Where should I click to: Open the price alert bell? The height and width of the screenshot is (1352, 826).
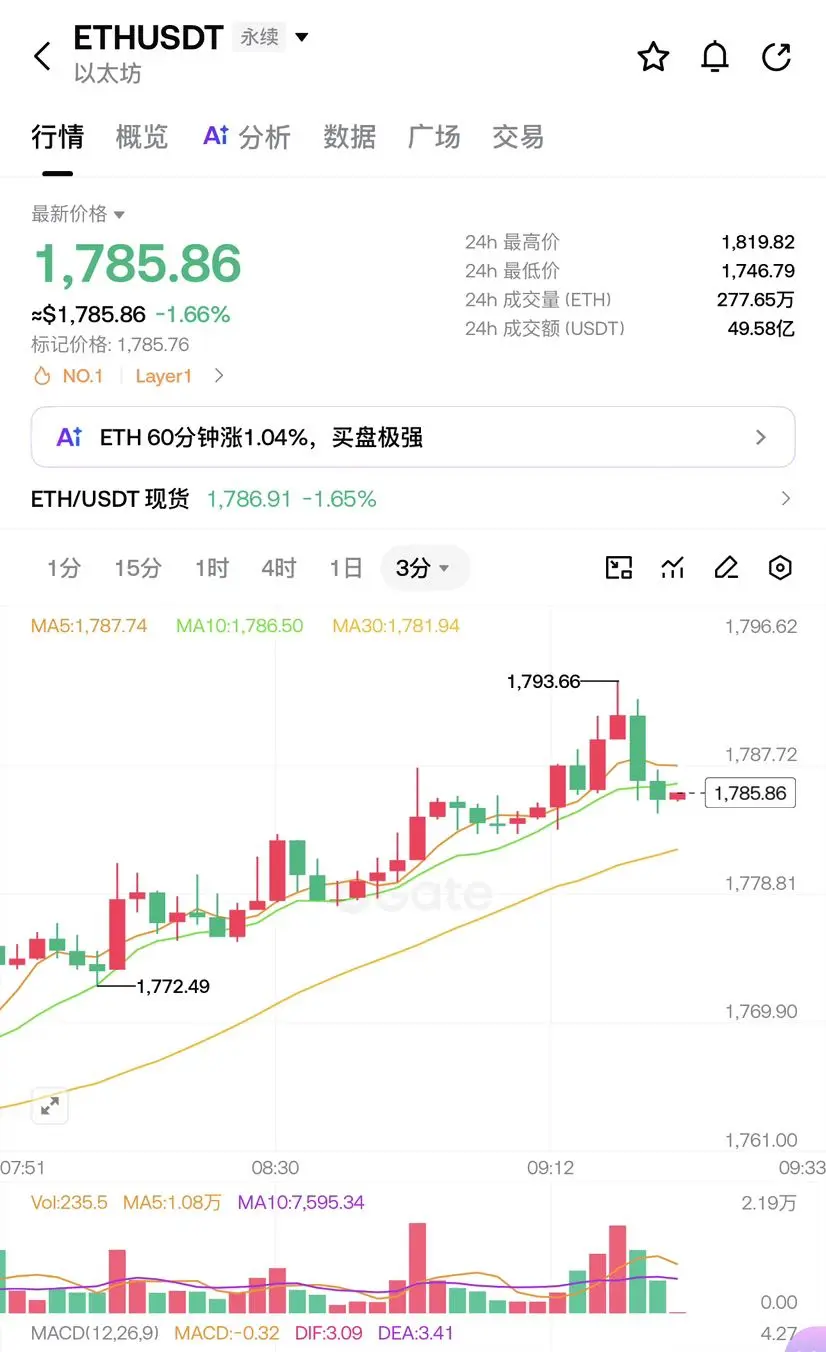click(x=715, y=57)
